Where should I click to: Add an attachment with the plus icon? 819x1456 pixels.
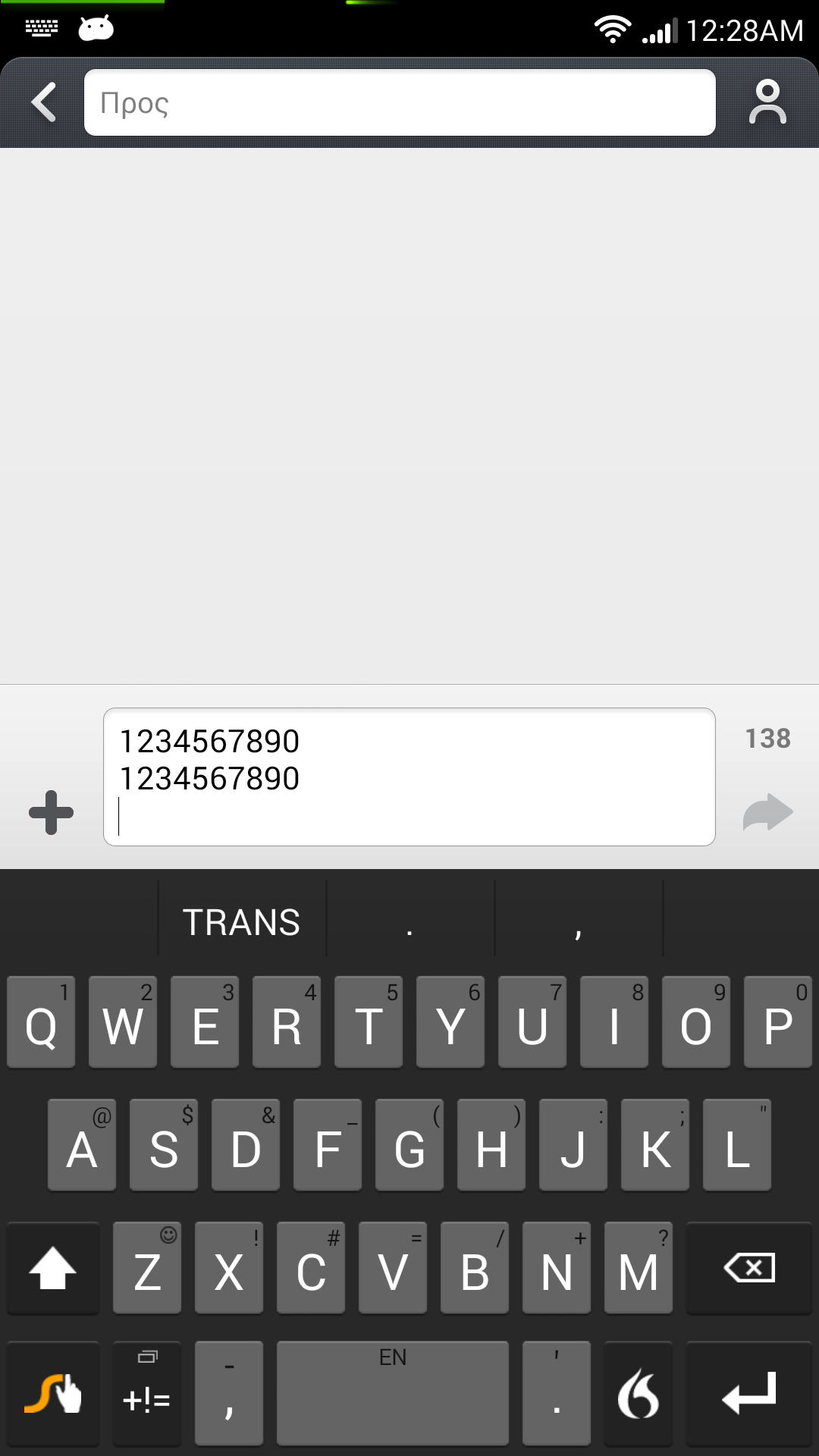point(51,812)
